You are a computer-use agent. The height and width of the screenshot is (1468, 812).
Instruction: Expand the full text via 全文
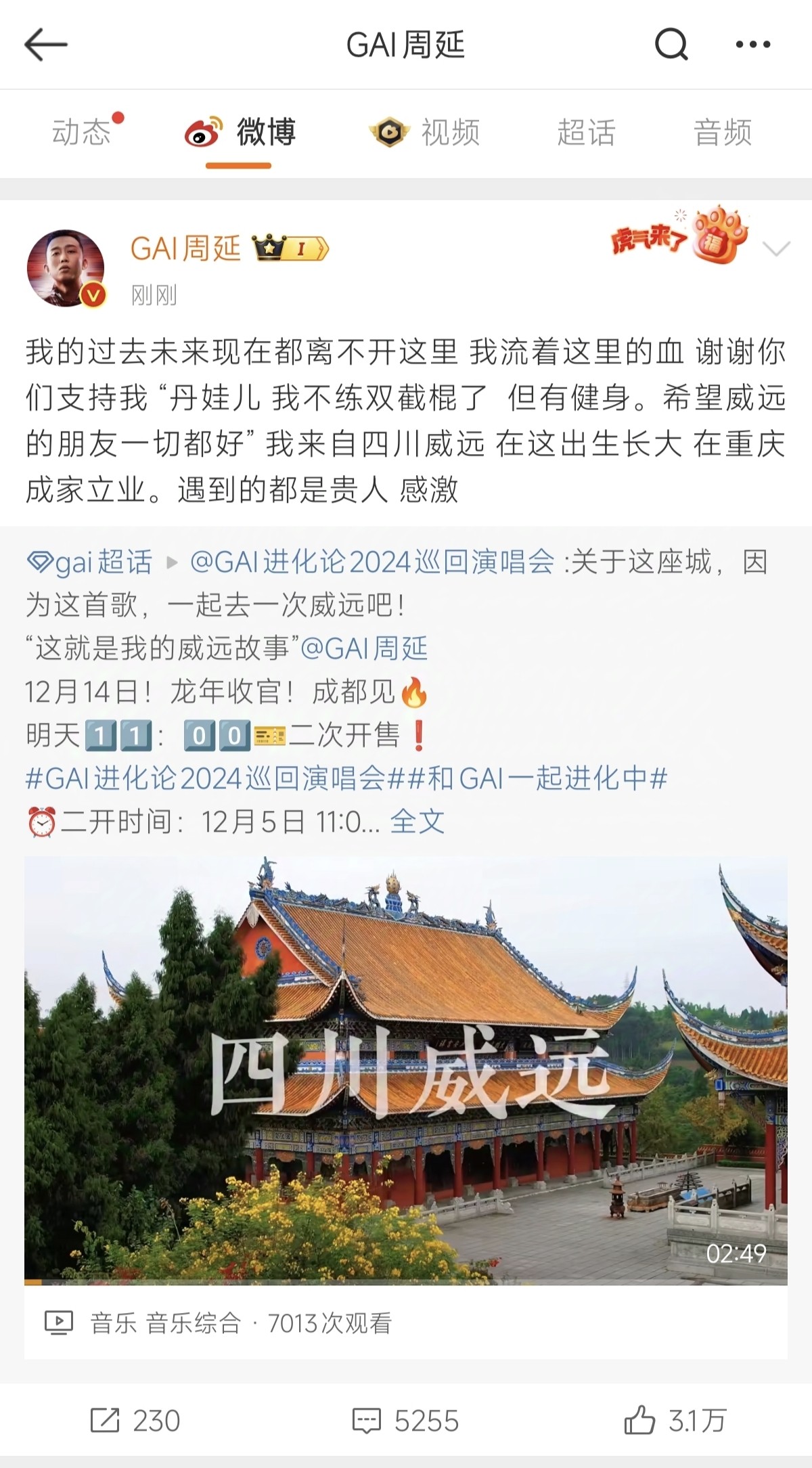417,822
